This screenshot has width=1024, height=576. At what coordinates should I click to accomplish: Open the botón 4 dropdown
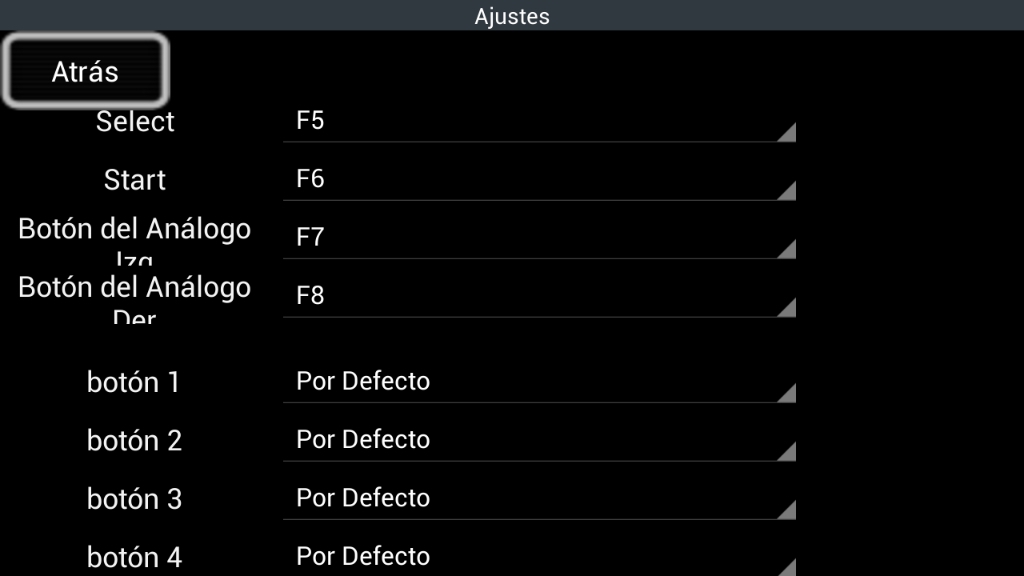[x=539, y=556]
